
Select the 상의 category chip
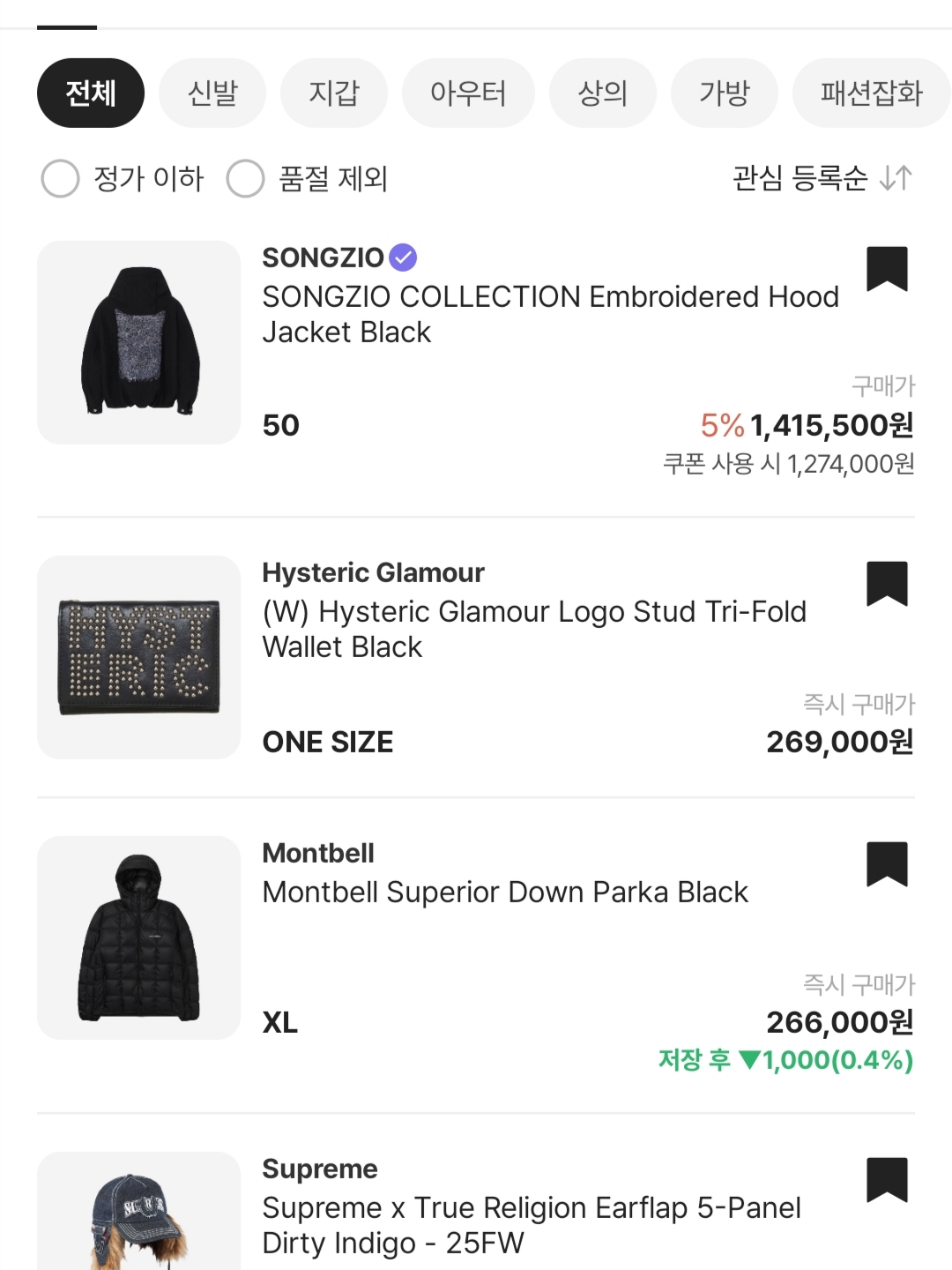coord(602,93)
